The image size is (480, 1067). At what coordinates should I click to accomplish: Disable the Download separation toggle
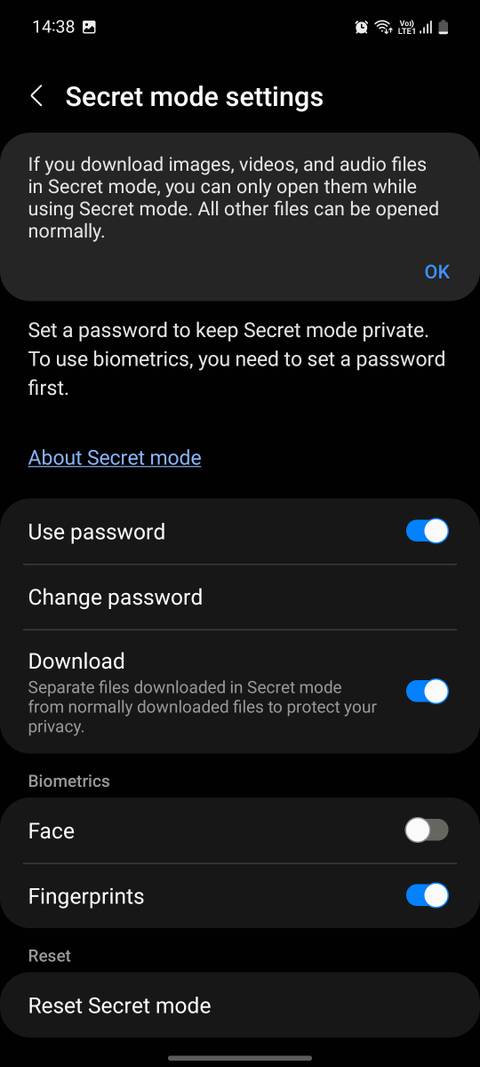[427, 691]
